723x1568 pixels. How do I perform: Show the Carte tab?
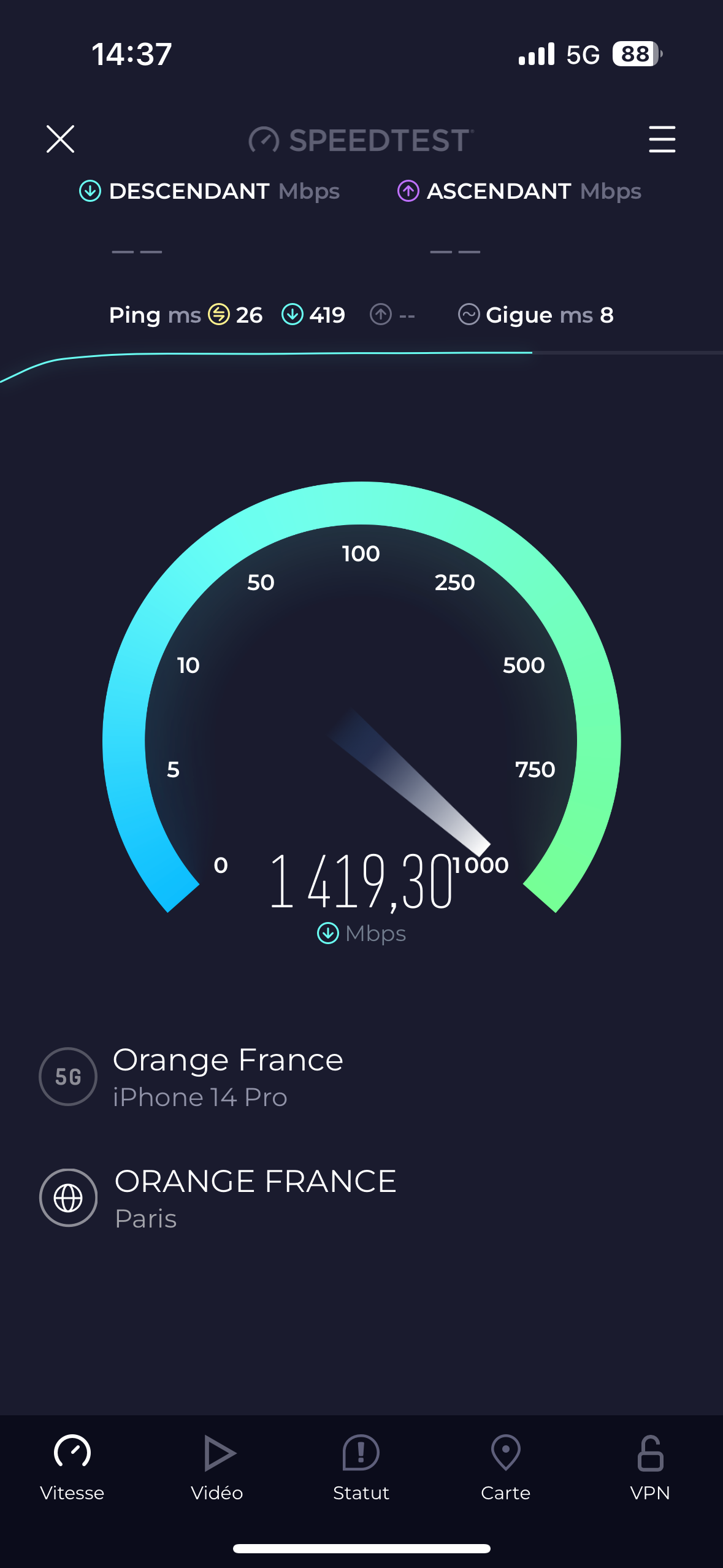click(x=505, y=1467)
